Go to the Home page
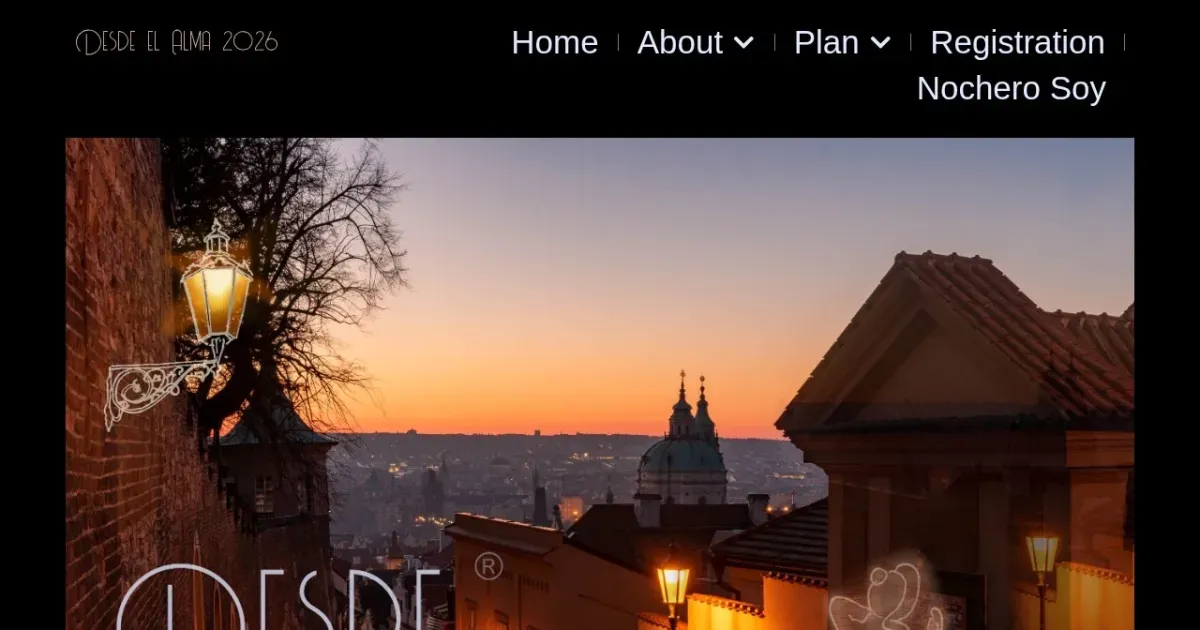Image resolution: width=1200 pixels, height=630 pixels. coord(554,43)
